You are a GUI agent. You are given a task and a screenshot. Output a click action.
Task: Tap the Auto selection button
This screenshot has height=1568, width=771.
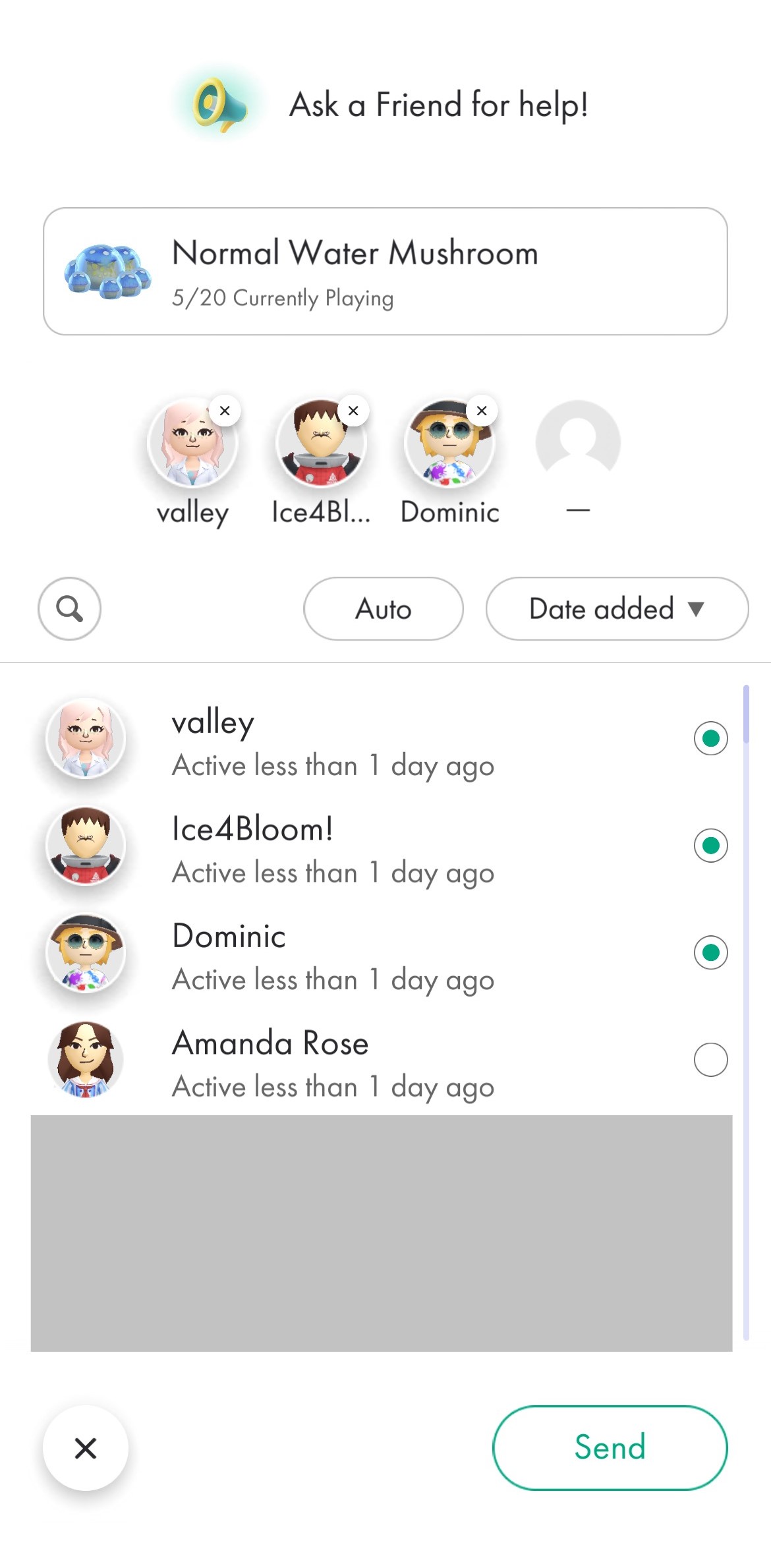[383, 608]
